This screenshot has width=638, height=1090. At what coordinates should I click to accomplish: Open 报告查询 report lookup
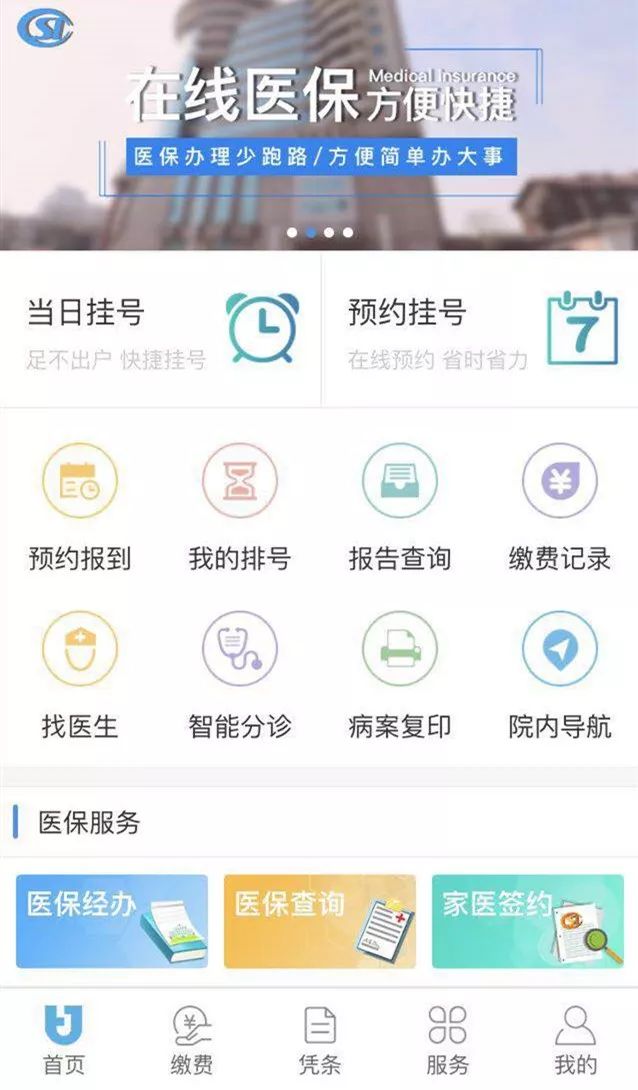click(400, 508)
